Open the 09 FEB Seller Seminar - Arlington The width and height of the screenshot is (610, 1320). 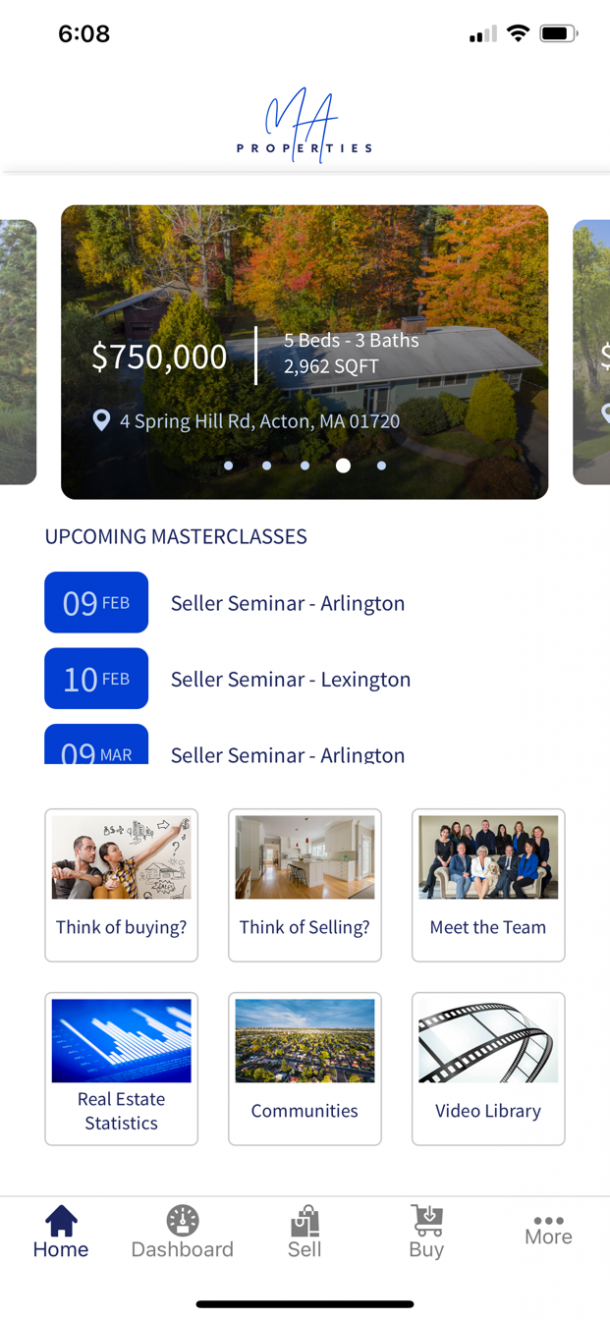pos(288,603)
